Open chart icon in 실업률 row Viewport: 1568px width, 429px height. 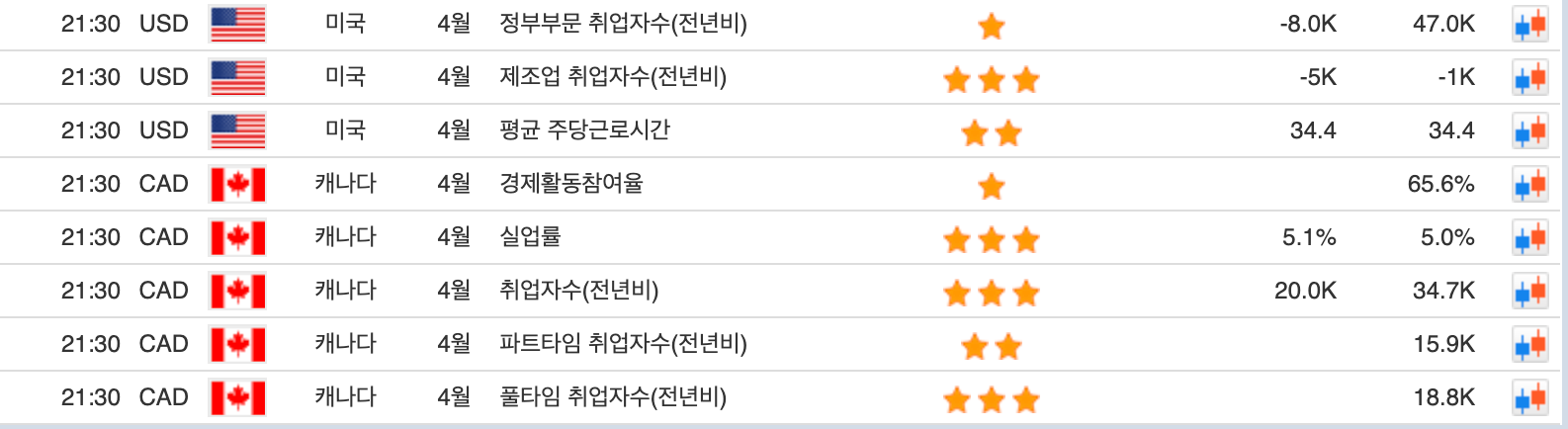coord(1529,238)
